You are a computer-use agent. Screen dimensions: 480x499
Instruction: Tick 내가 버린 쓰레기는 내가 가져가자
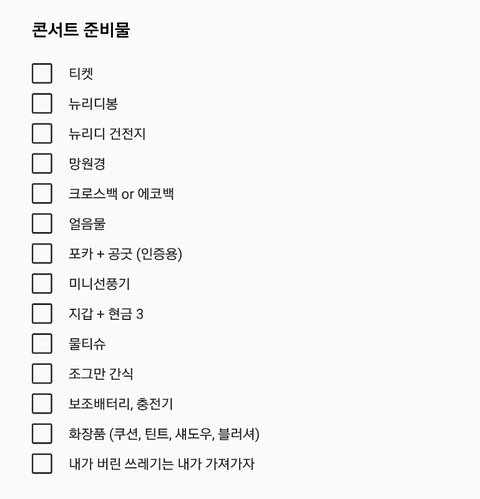[x=42, y=463]
